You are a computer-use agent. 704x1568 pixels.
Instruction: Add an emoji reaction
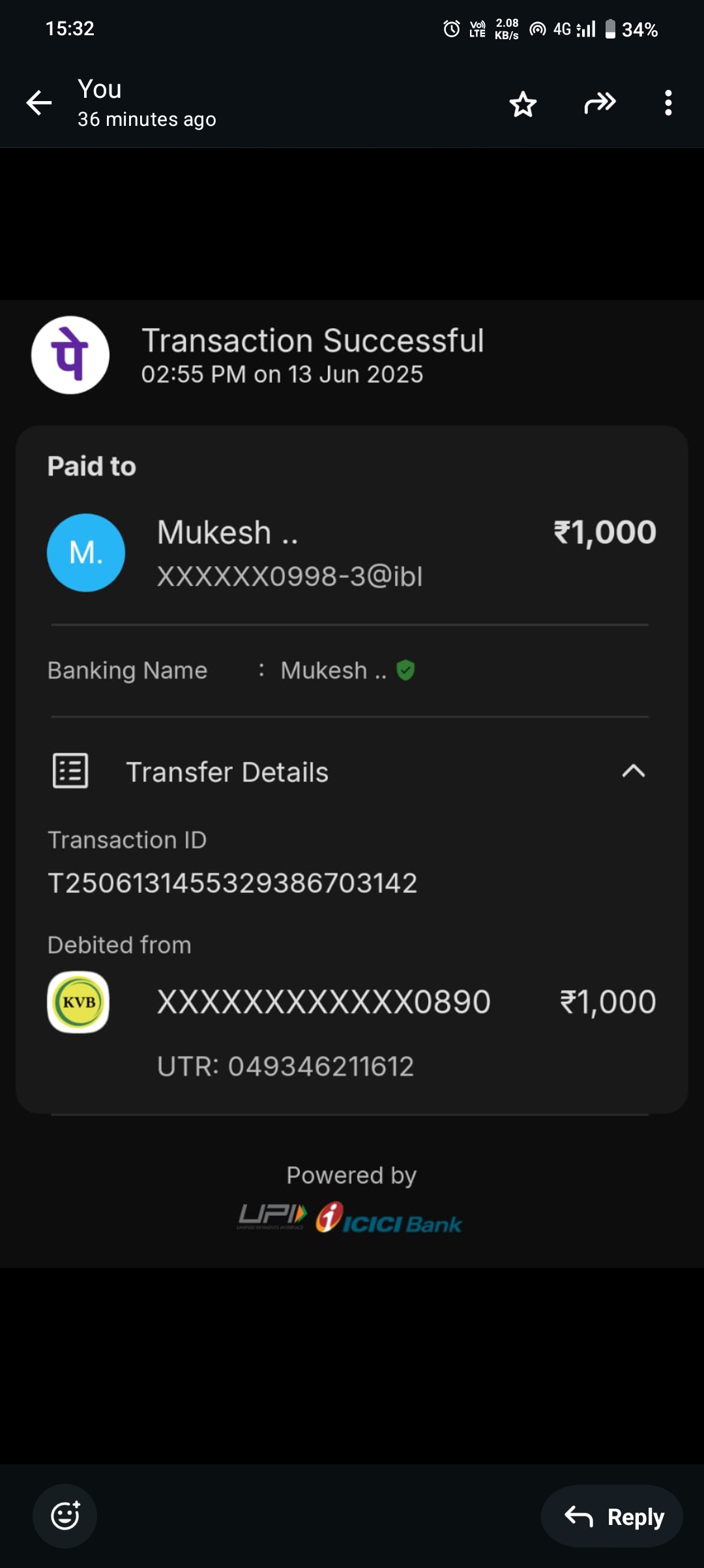click(x=65, y=1516)
